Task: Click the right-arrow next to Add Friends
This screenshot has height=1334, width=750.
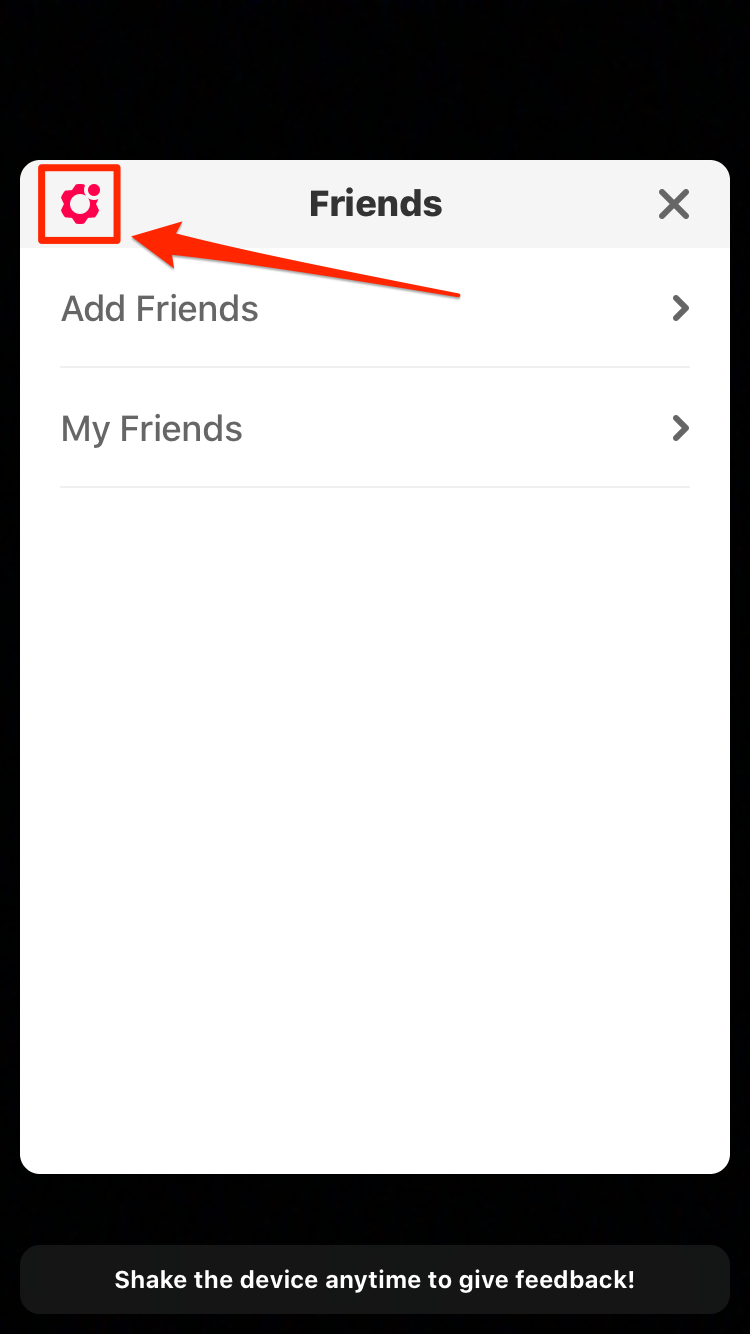Action: 681,309
